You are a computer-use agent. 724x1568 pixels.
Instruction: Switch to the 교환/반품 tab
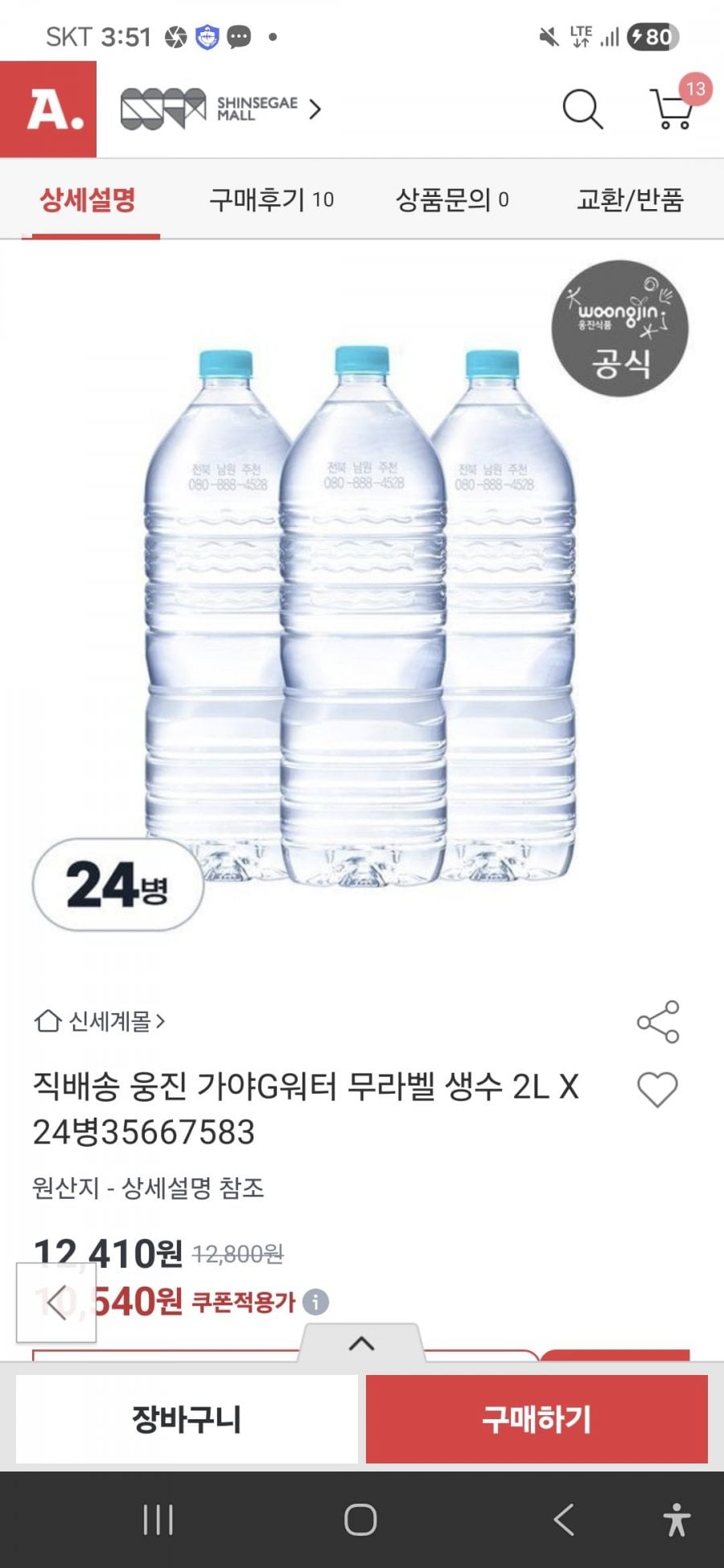click(x=630, y=199)
